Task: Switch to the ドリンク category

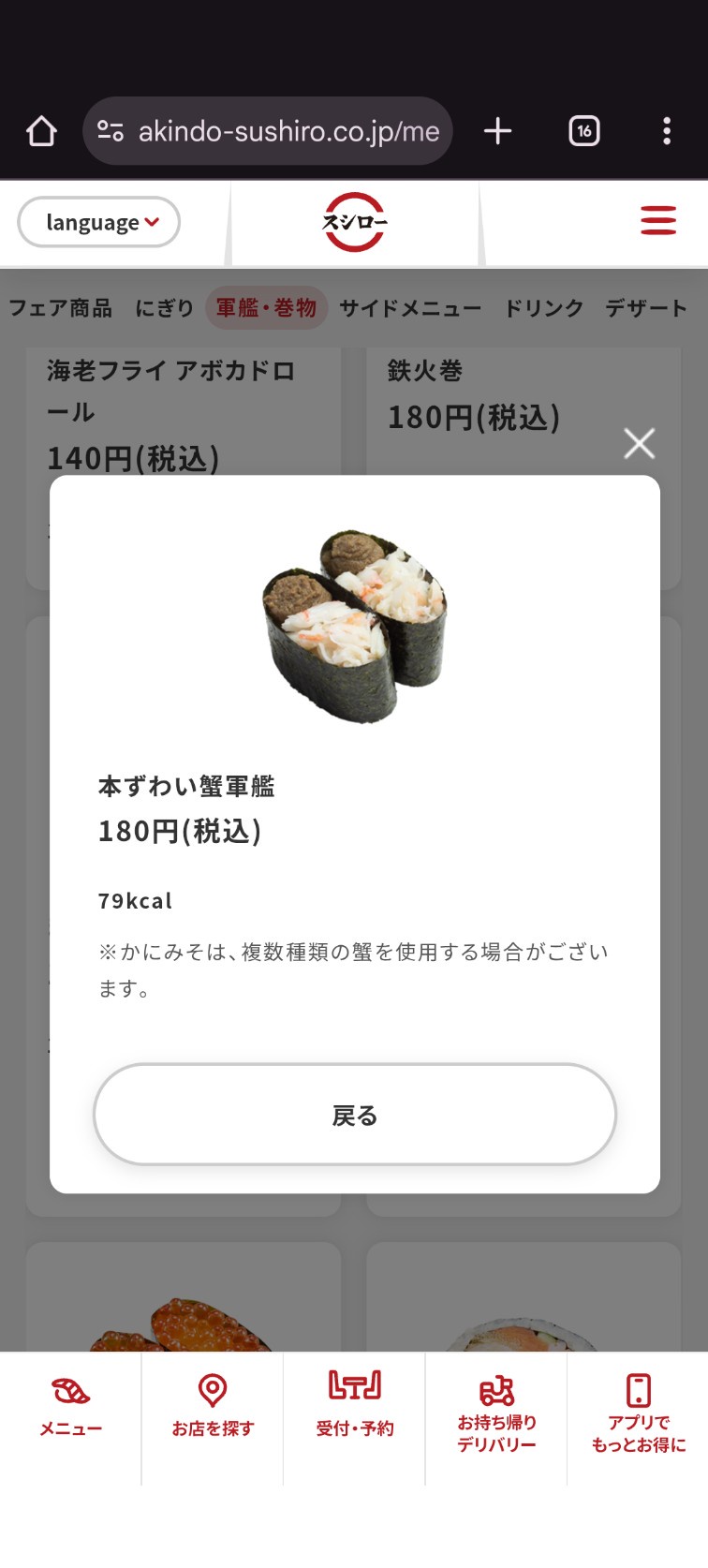Action: [543, 308]
